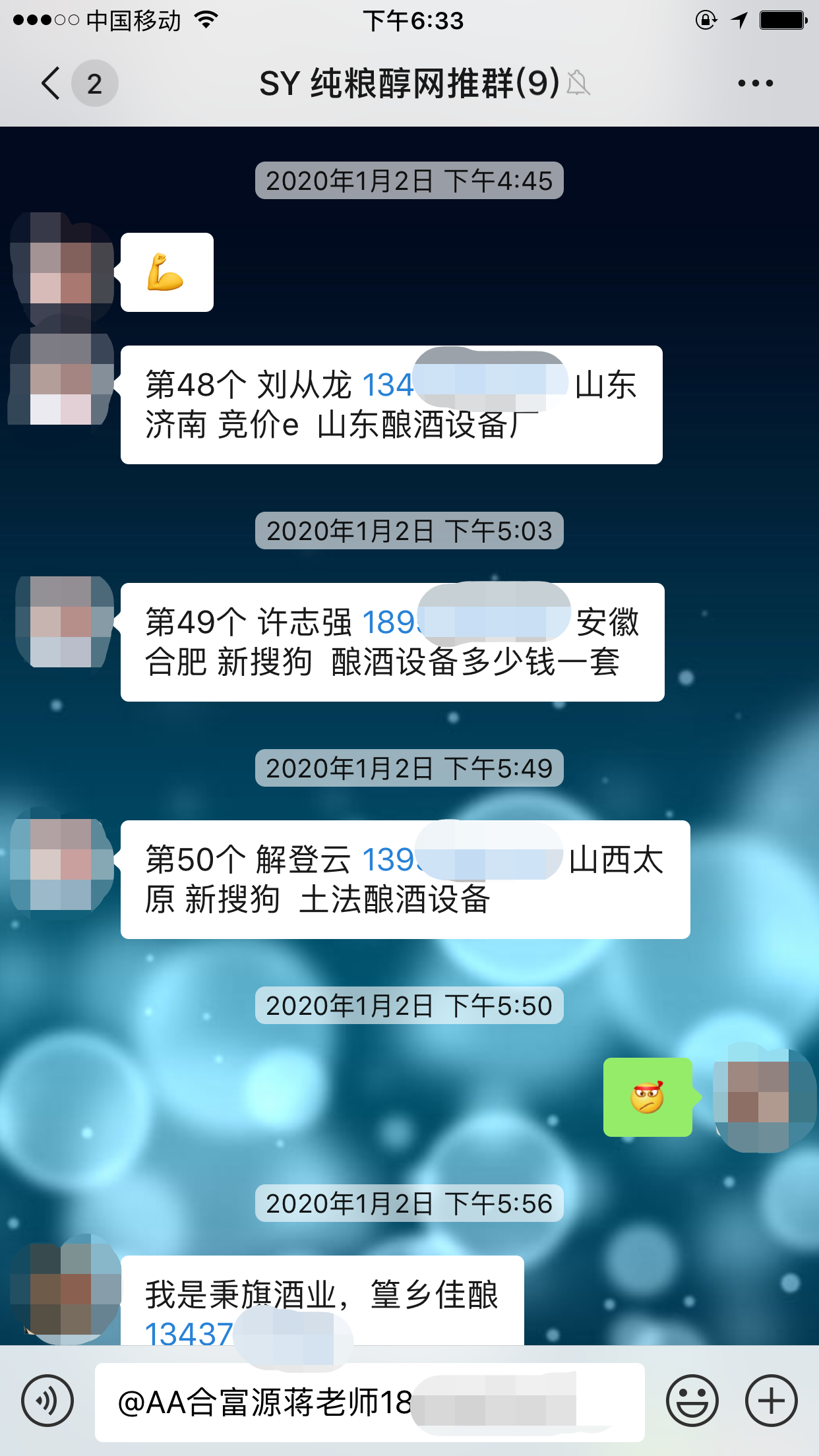This screenshot has height=1456, width=819.
Task: Tap phone number in 解登云 message
Action: point(390,860)
